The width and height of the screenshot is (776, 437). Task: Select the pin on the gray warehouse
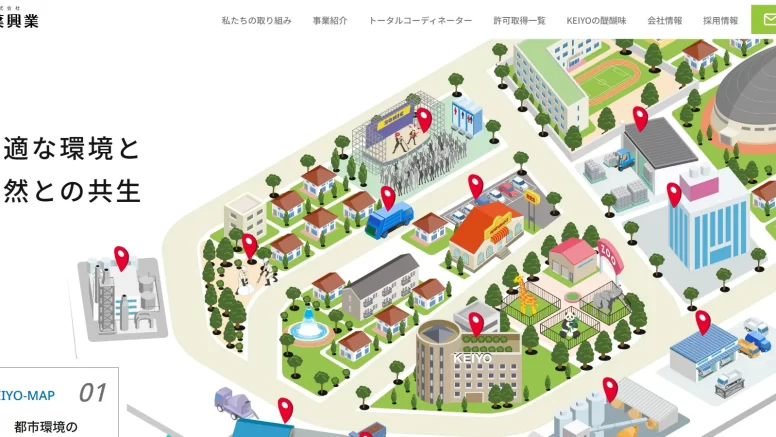640,119
